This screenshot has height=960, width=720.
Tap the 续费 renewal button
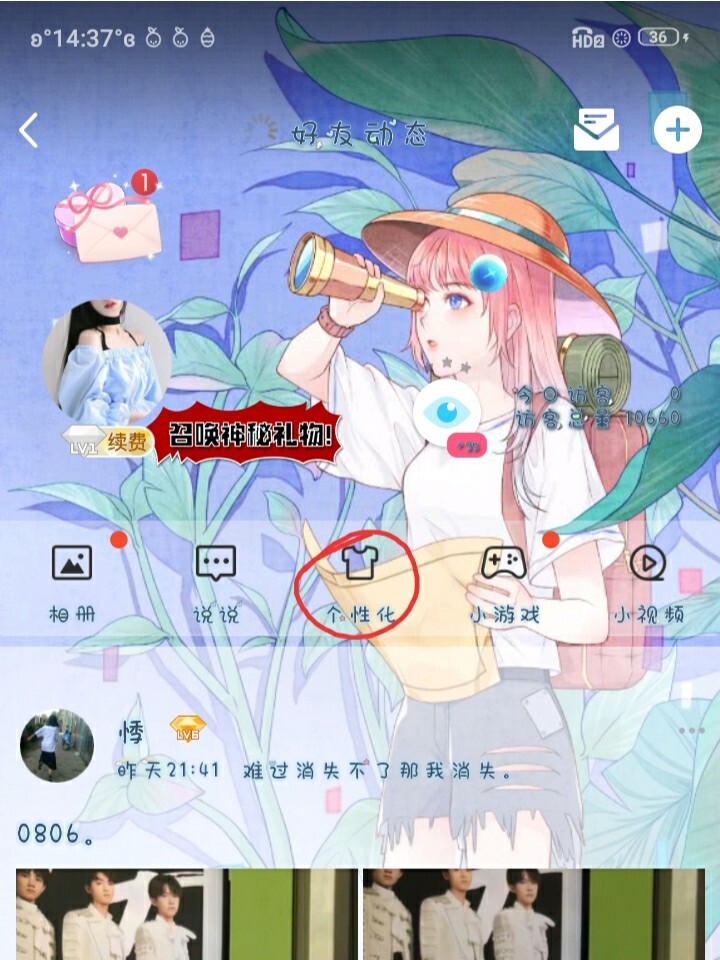(x=128, y=441)
